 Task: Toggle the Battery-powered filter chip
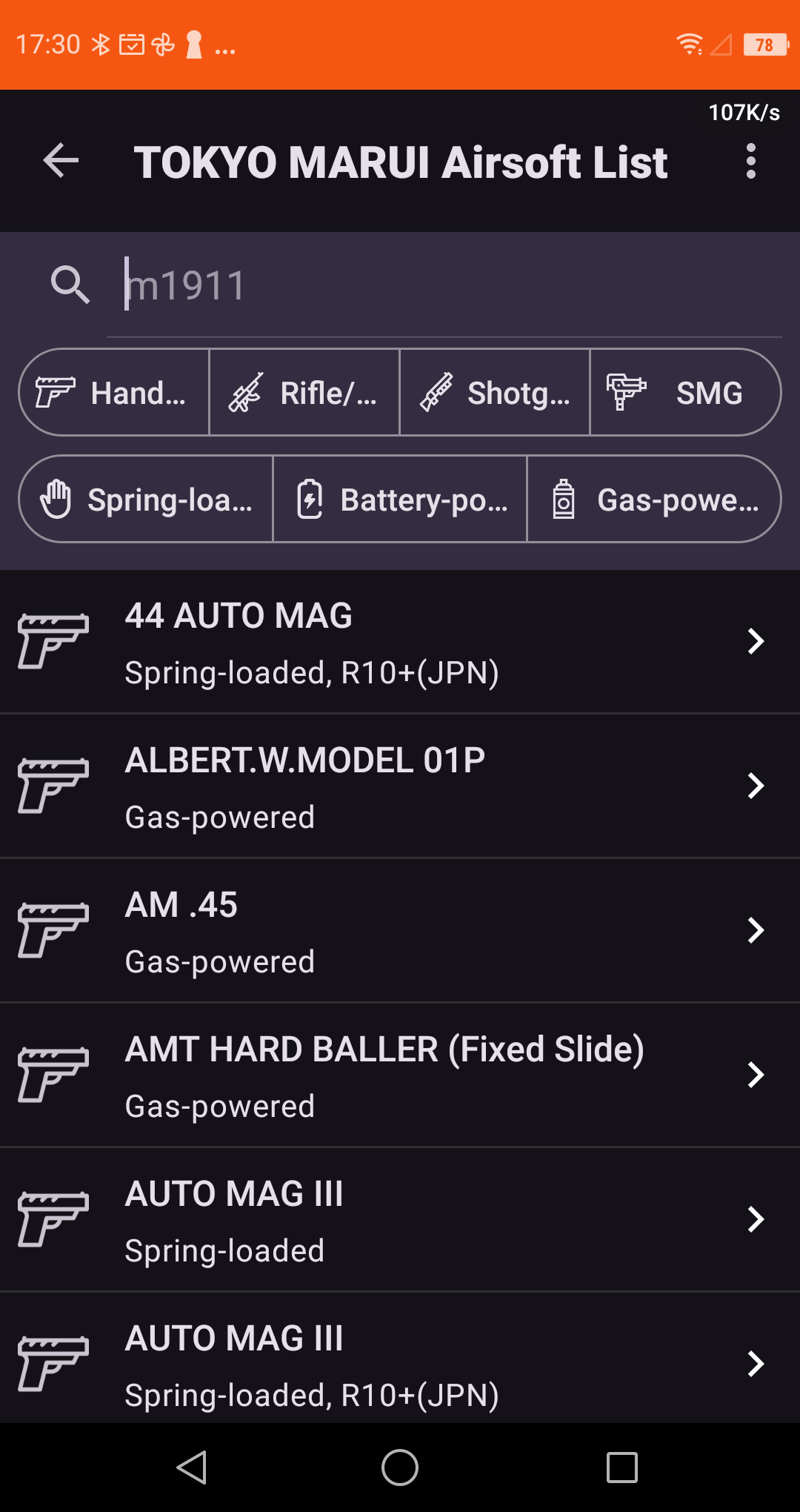point(400,499)
